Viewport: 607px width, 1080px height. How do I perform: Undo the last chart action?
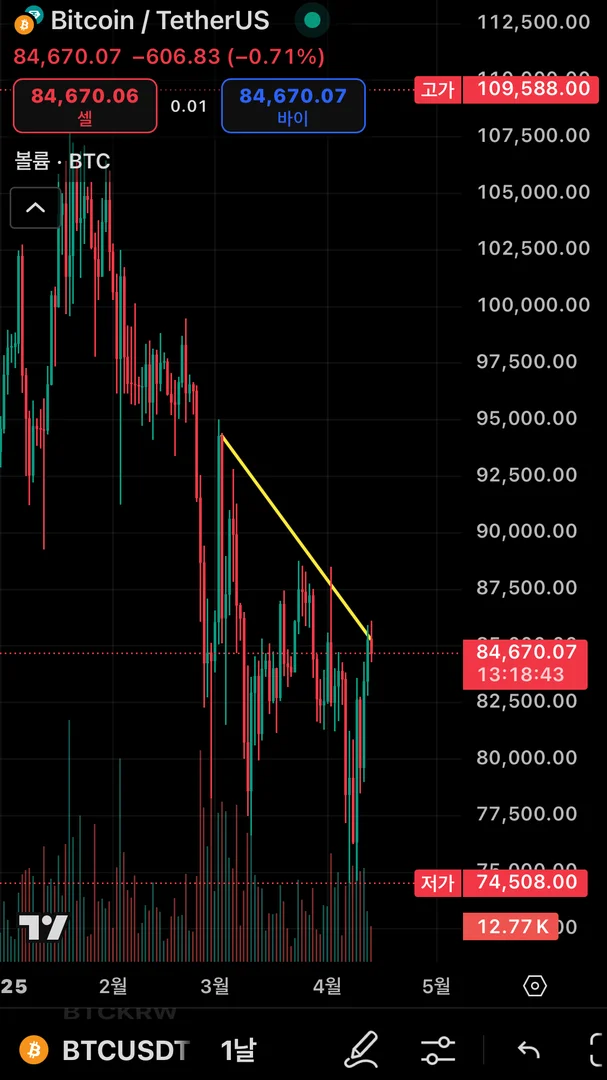(528, 1050)
